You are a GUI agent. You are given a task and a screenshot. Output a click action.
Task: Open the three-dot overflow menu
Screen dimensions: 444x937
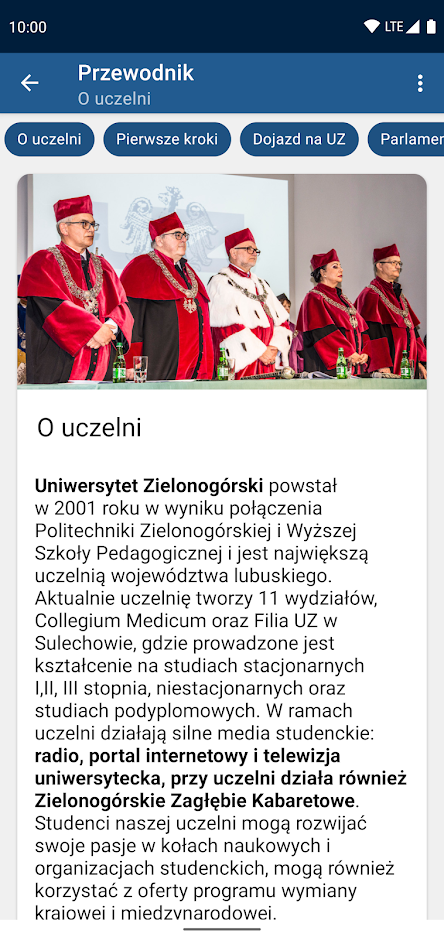[420, 83]
